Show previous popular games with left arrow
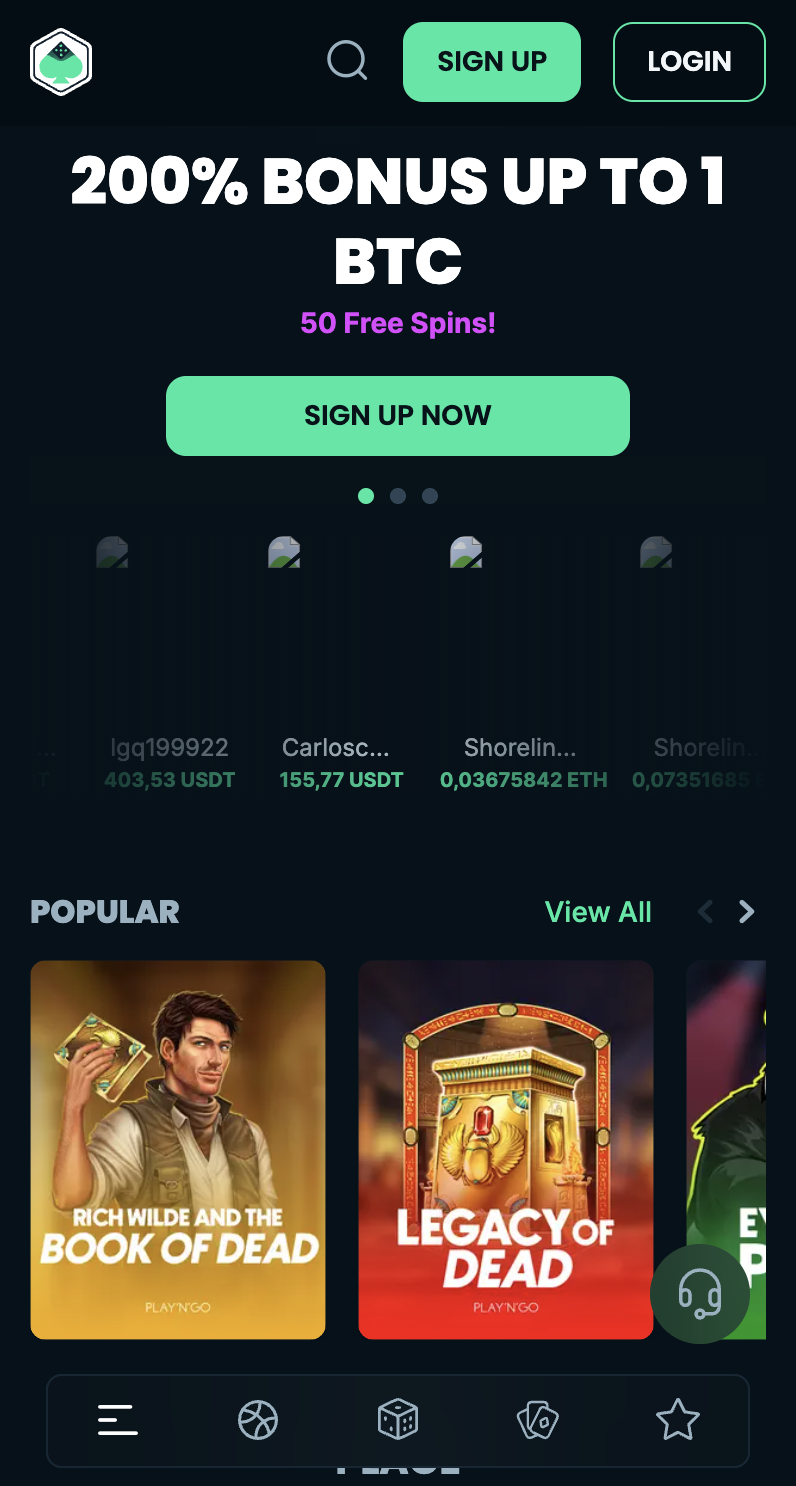Viewport: 796px width, 1486px height. pyautogui.click(x=706, y=912)
